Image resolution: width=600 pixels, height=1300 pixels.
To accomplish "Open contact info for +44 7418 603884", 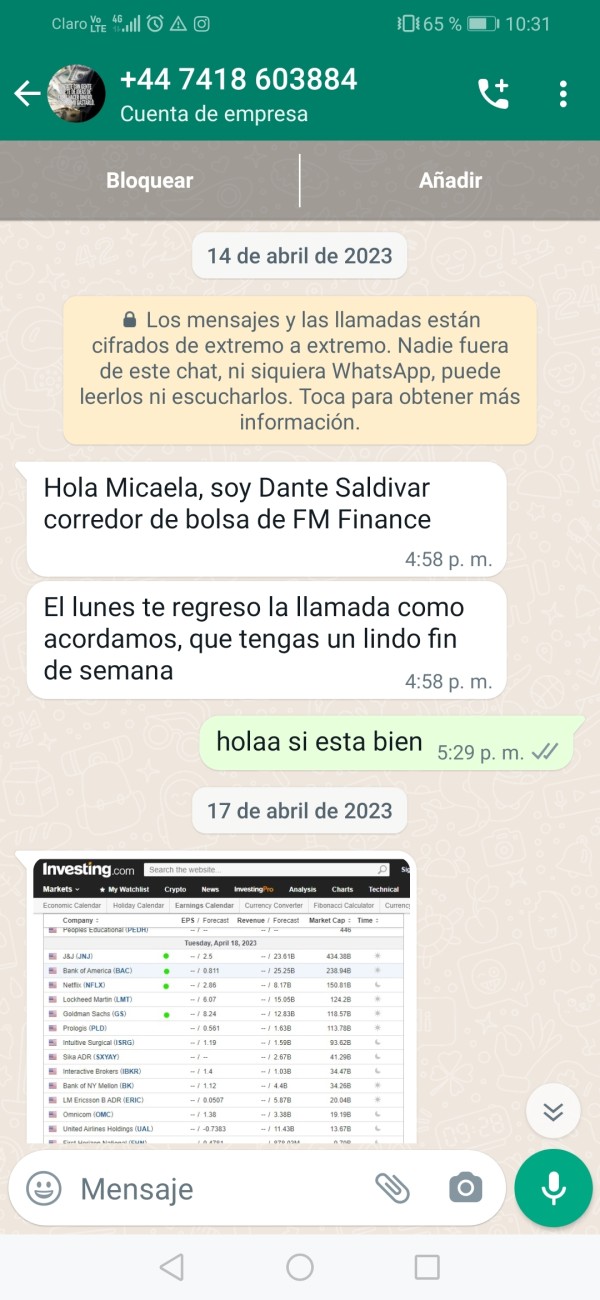I will 238,94.
